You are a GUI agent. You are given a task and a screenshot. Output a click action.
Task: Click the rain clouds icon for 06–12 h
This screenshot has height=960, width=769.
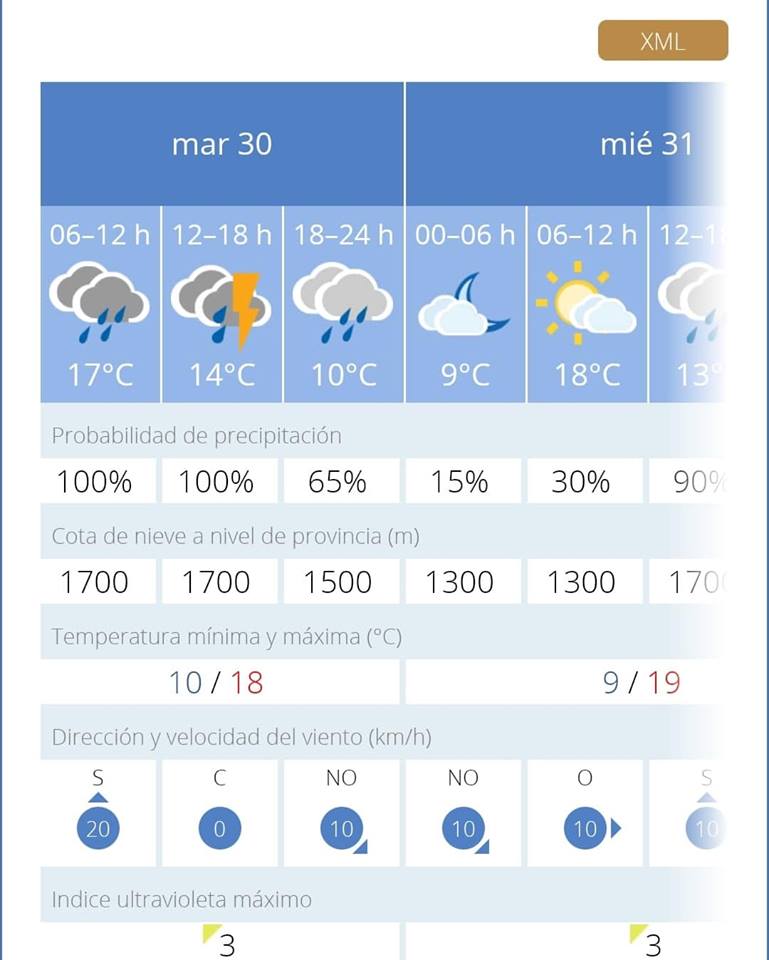pos(97,300)
